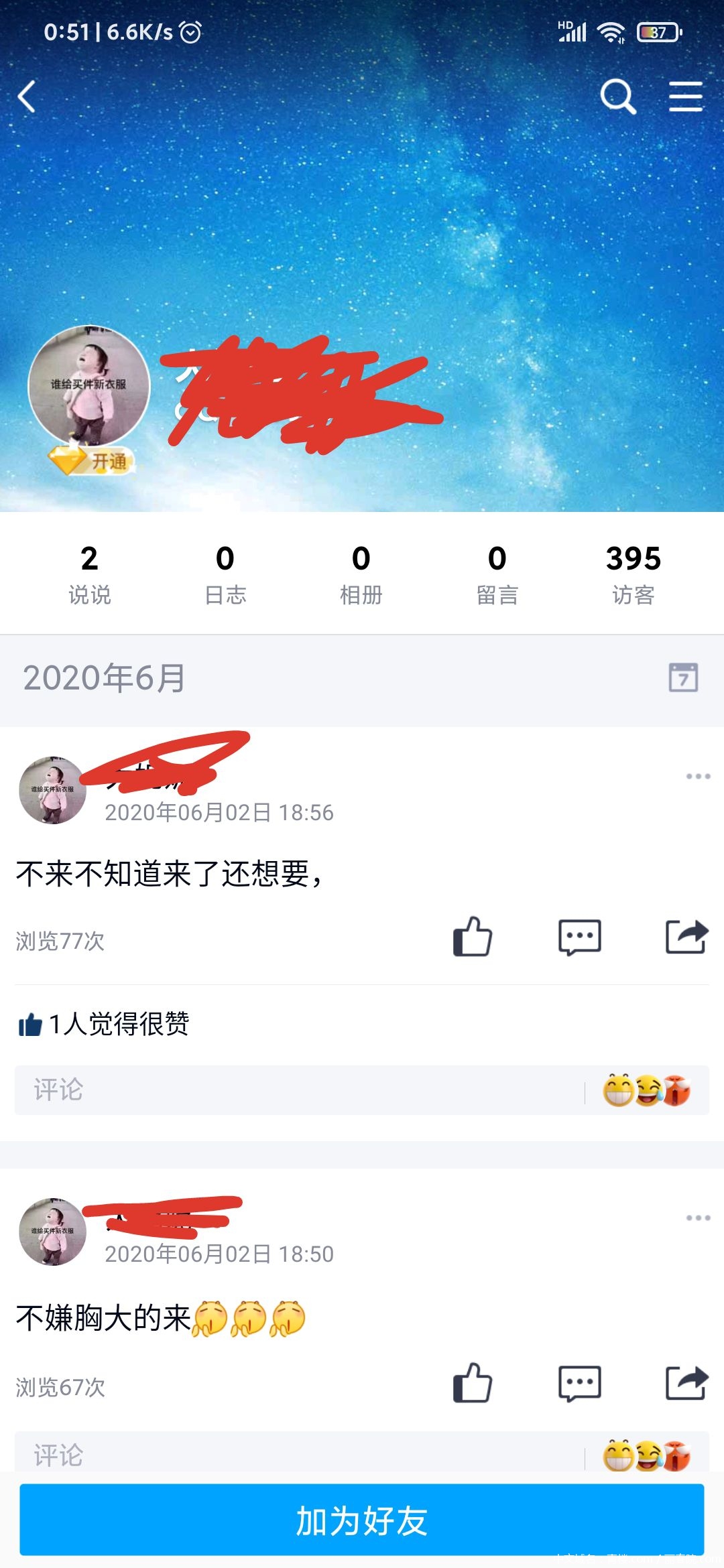Switch to the 日志 tab
Viewport: 724px width, 1568px height.
point(225,574)
